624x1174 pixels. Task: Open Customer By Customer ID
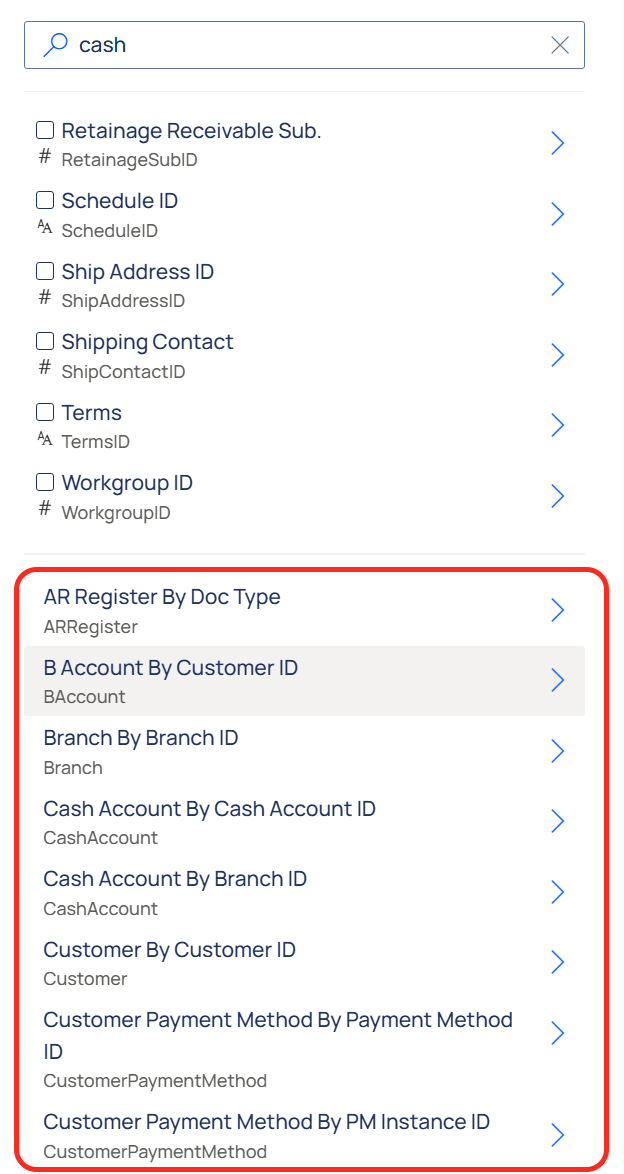pos(300,962)
